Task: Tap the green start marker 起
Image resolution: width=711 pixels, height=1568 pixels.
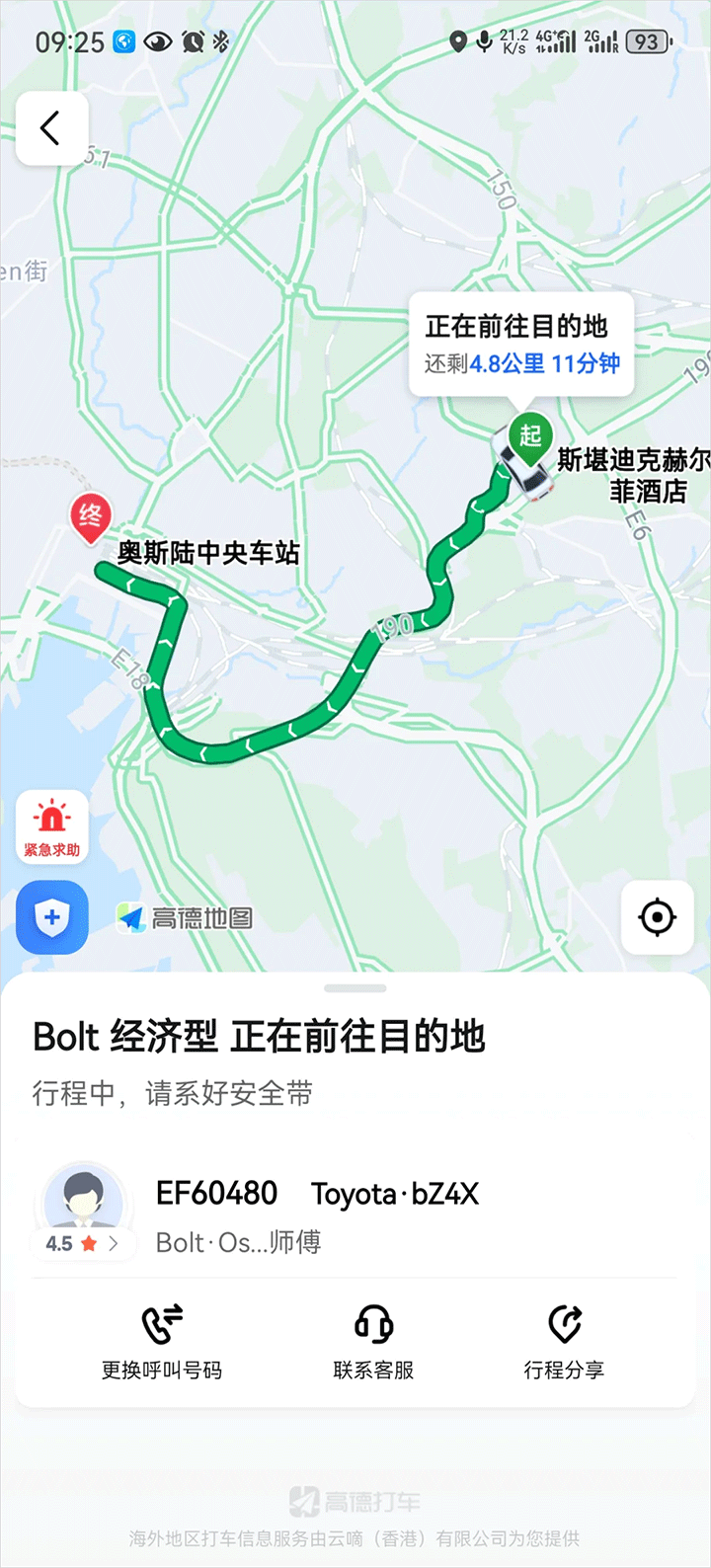Action: click(x=530, y=435)
